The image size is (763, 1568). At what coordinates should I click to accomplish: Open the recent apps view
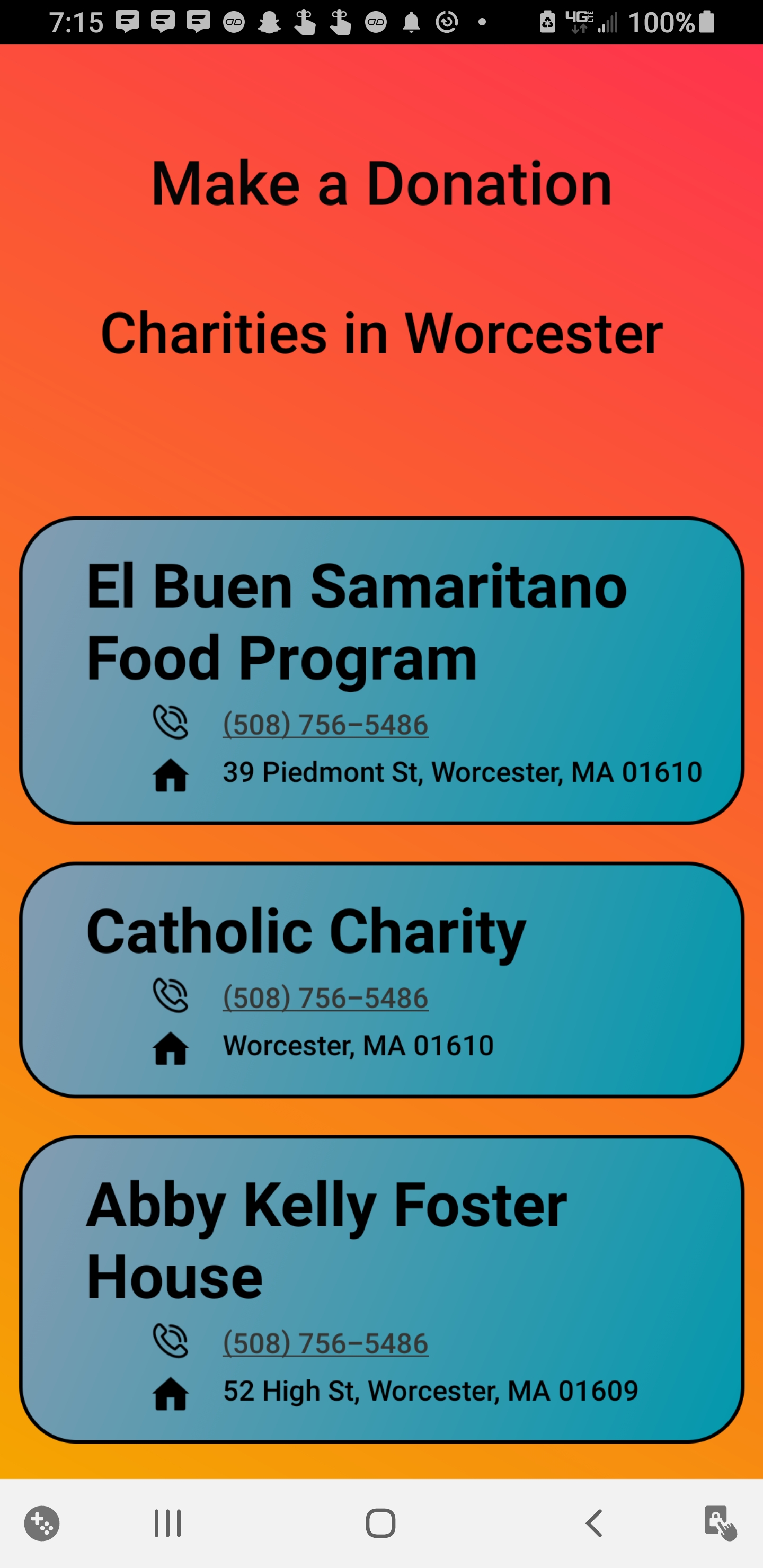pos(167,1524)
